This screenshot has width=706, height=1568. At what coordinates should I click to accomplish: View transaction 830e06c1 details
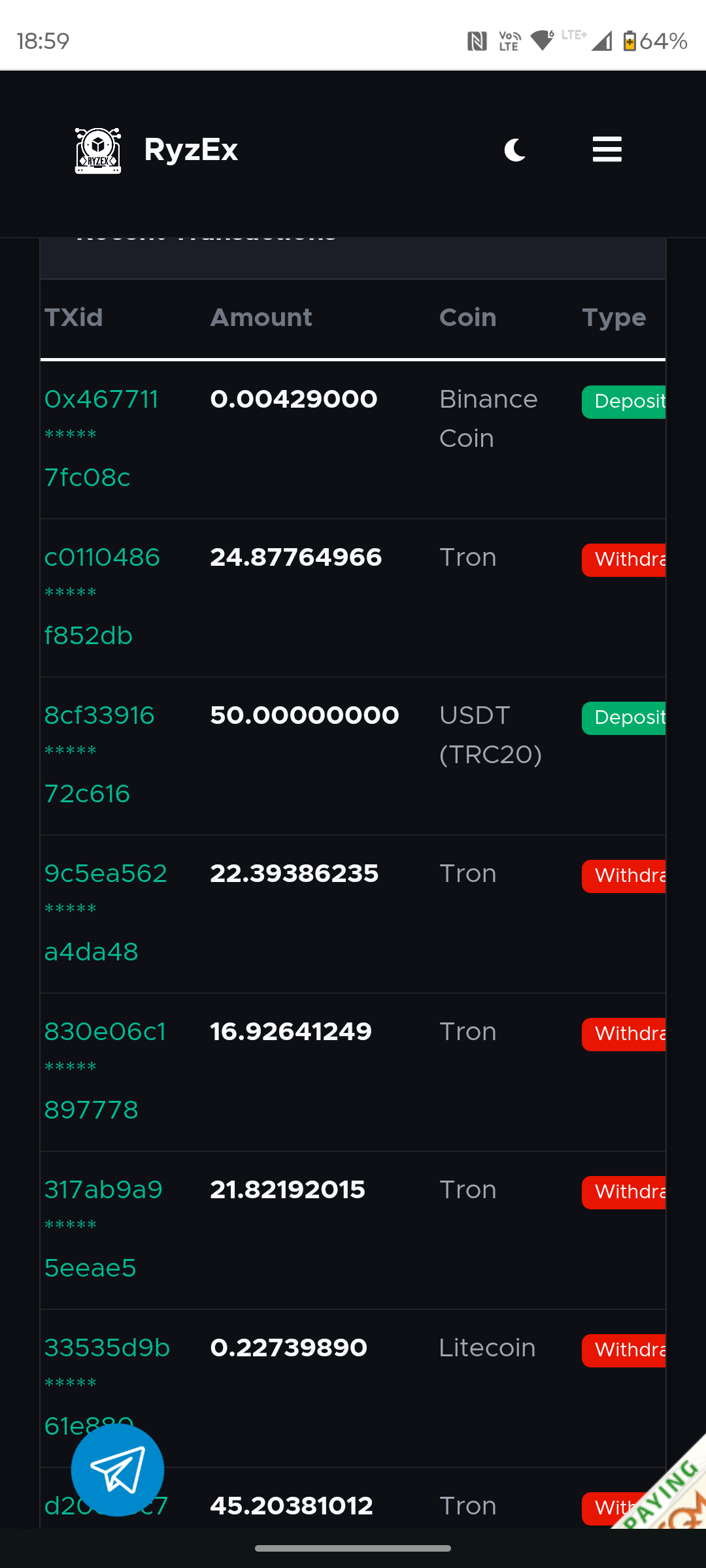tap(105, 1032)
